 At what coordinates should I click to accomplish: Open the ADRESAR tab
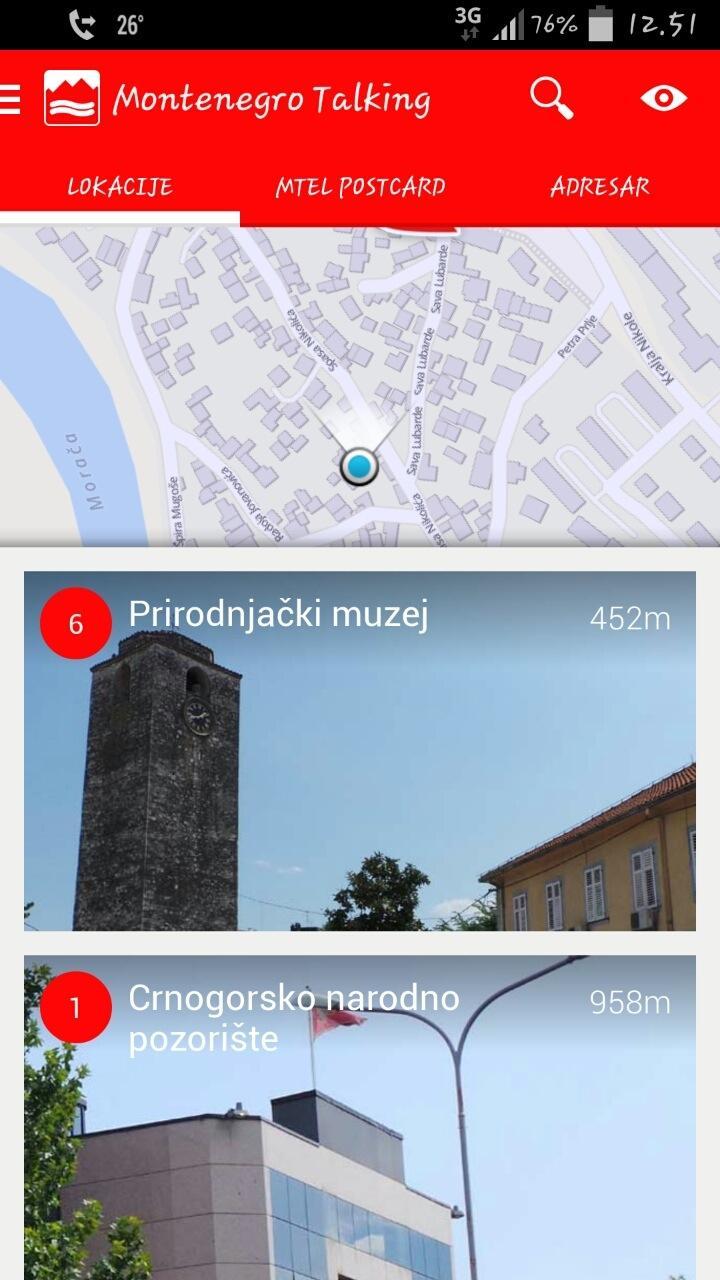tap(599, 186)
